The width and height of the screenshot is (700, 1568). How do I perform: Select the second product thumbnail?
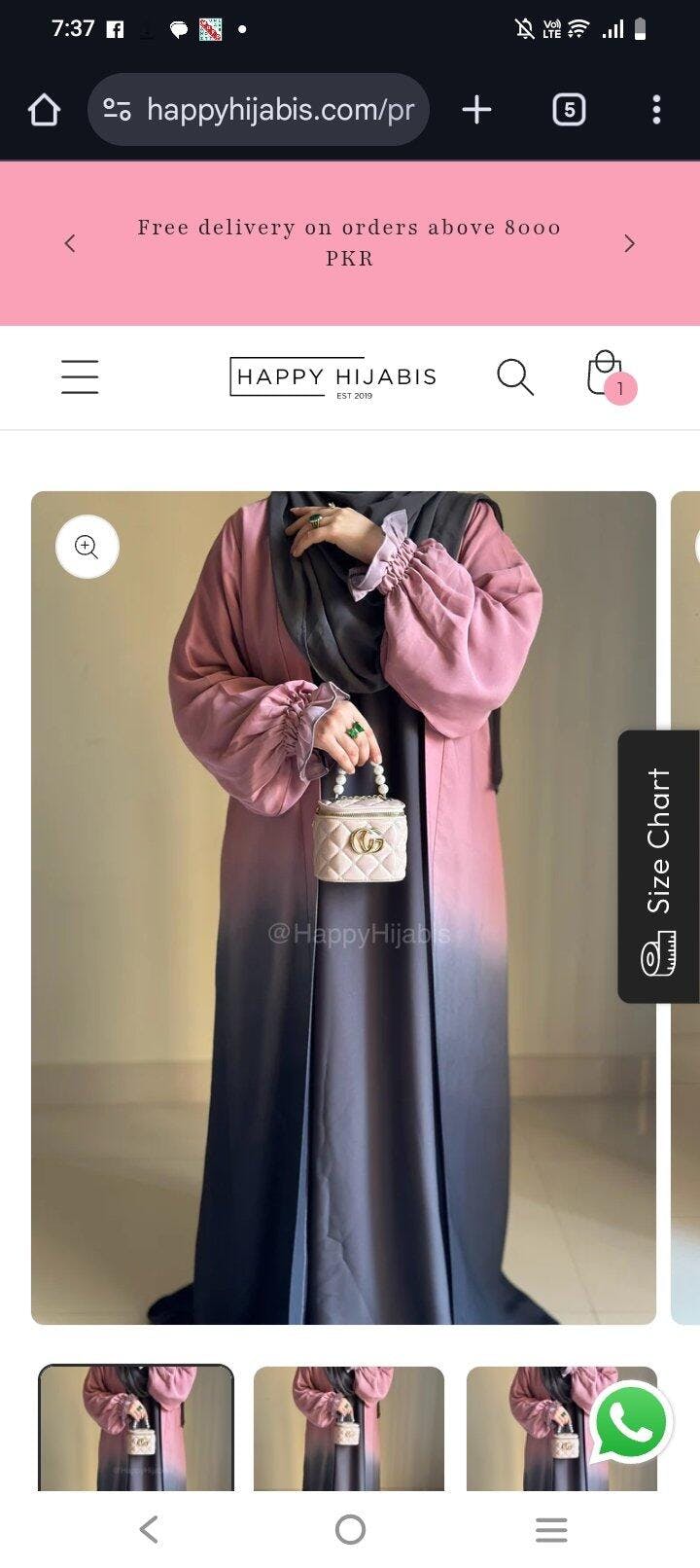348,1427
